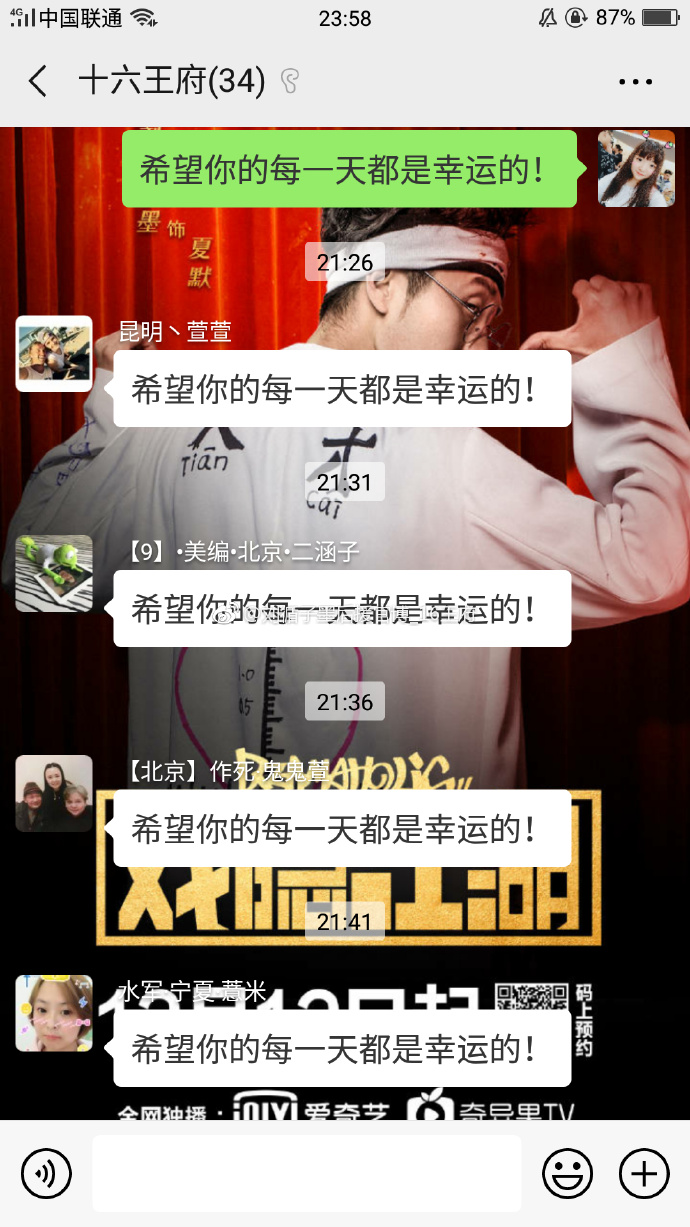
Task: Open the group chat overflow menu
Action: point(635,82)
